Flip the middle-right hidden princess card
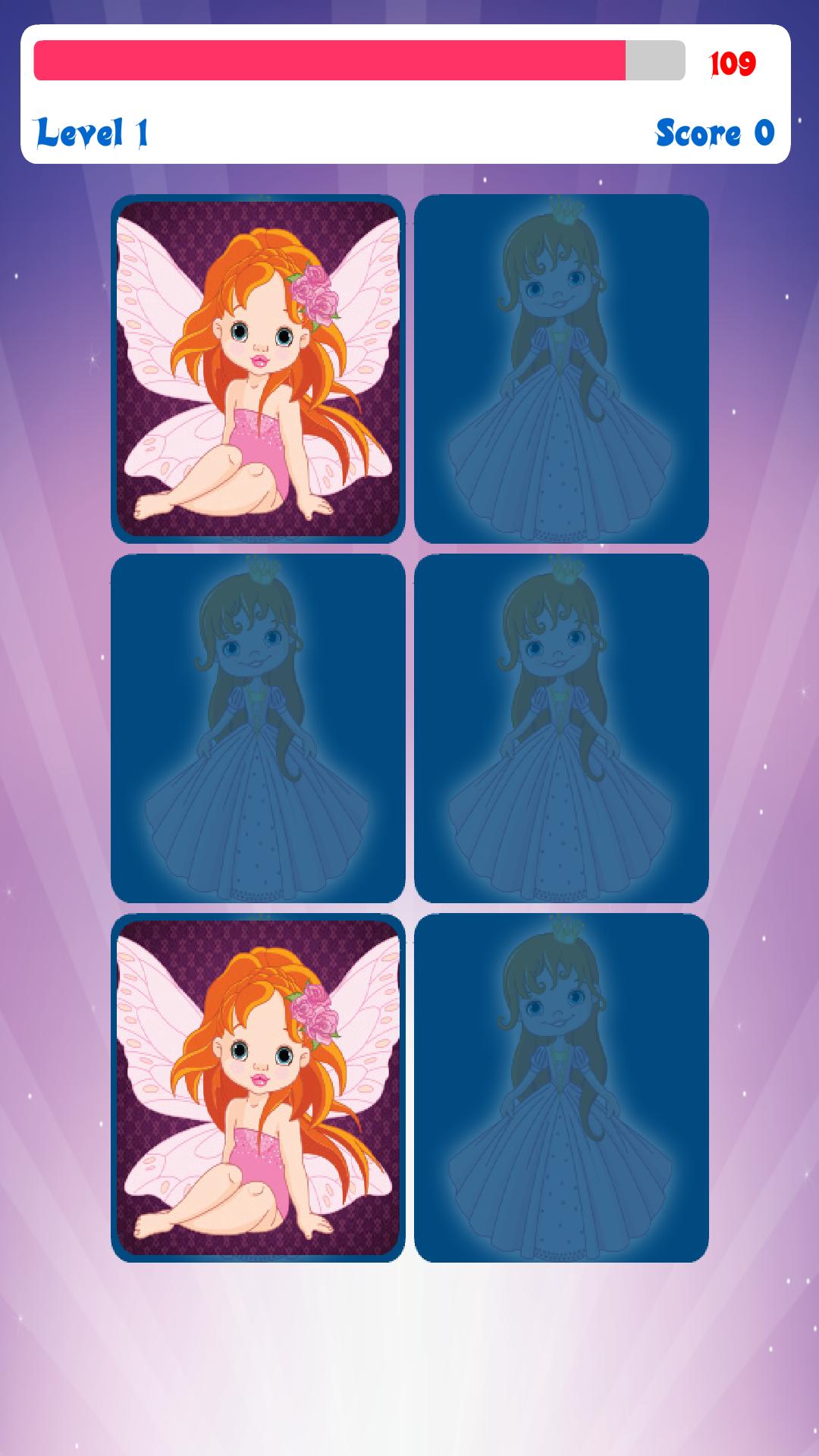819x1456 pixels. coord(565,728)
